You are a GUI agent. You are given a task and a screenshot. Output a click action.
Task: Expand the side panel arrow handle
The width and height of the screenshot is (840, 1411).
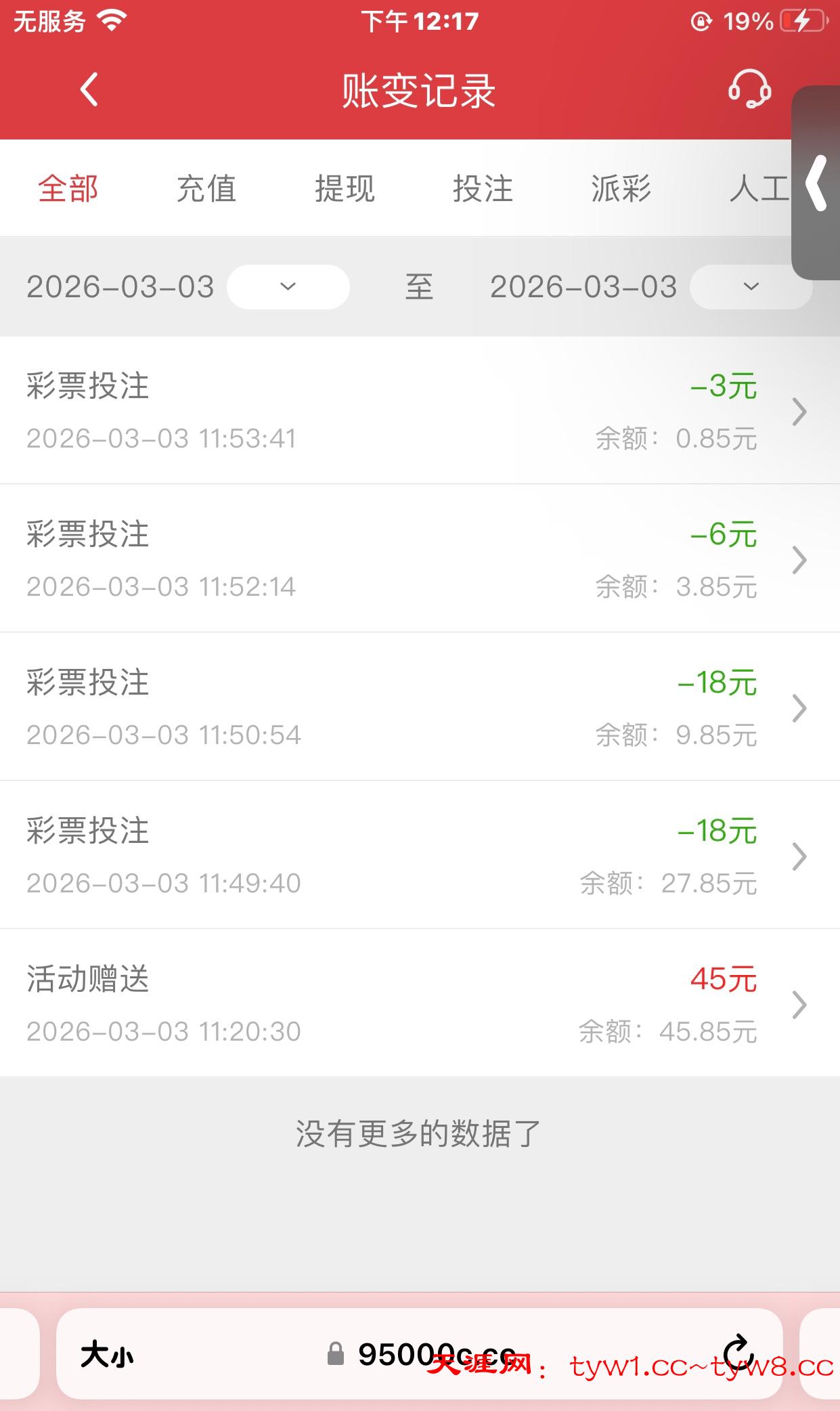(x=817, y=183)
